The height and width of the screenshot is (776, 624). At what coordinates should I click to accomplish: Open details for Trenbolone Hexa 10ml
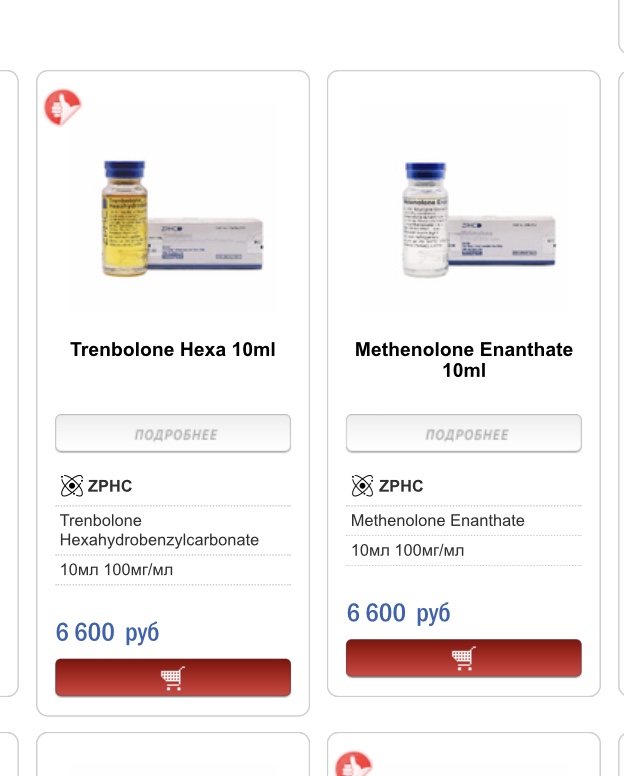[x=173, y=434]
